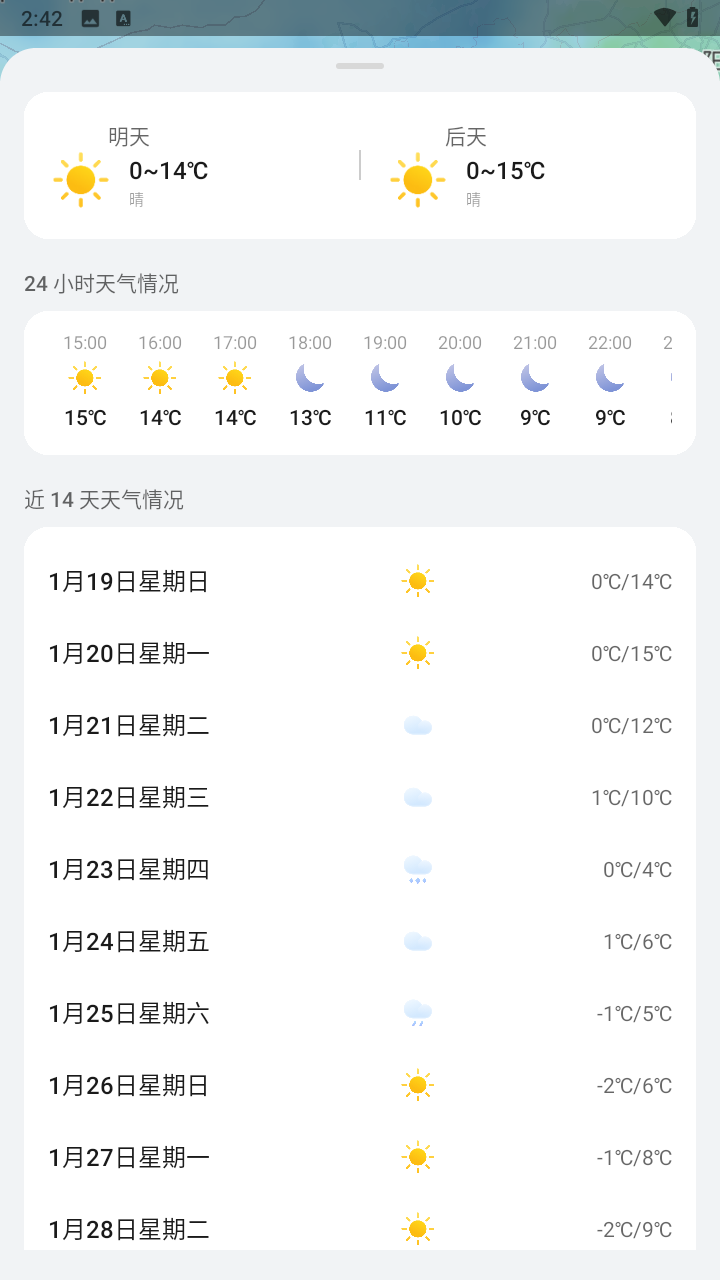
Task: Click the sun icon for 后天 forecast
Action: coord(418,180)
